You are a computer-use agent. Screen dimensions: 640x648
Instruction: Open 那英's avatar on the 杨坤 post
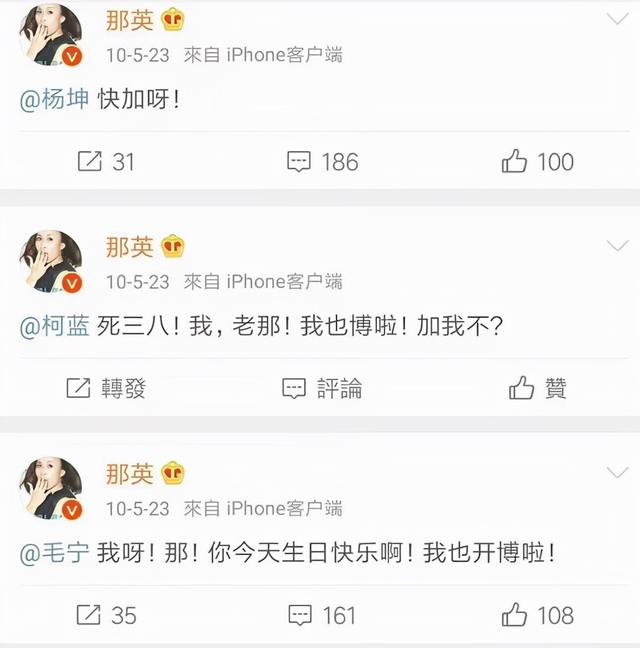[x=51, y=36]
